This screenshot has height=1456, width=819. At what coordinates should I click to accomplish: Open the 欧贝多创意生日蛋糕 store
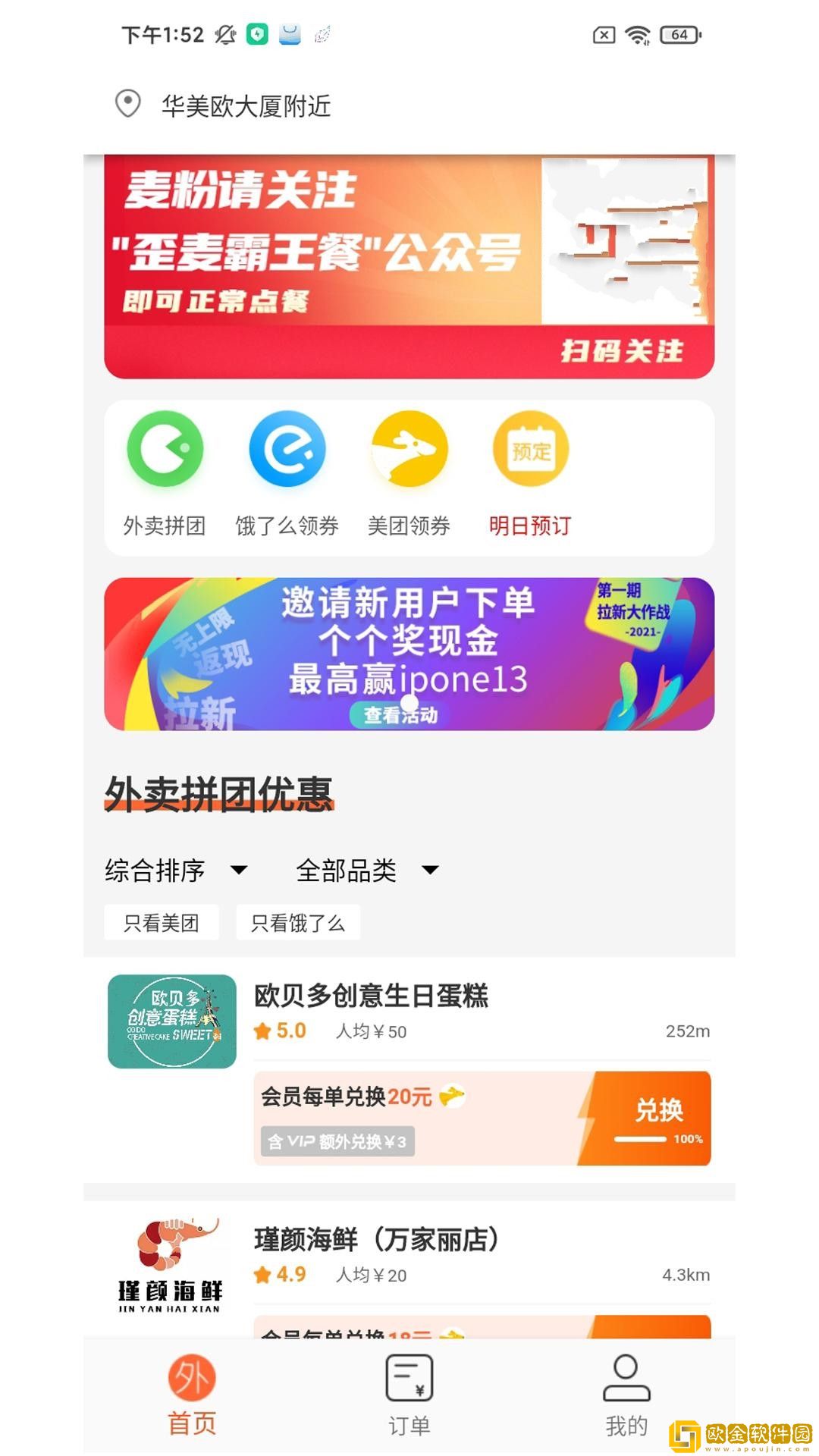(371, 996)
